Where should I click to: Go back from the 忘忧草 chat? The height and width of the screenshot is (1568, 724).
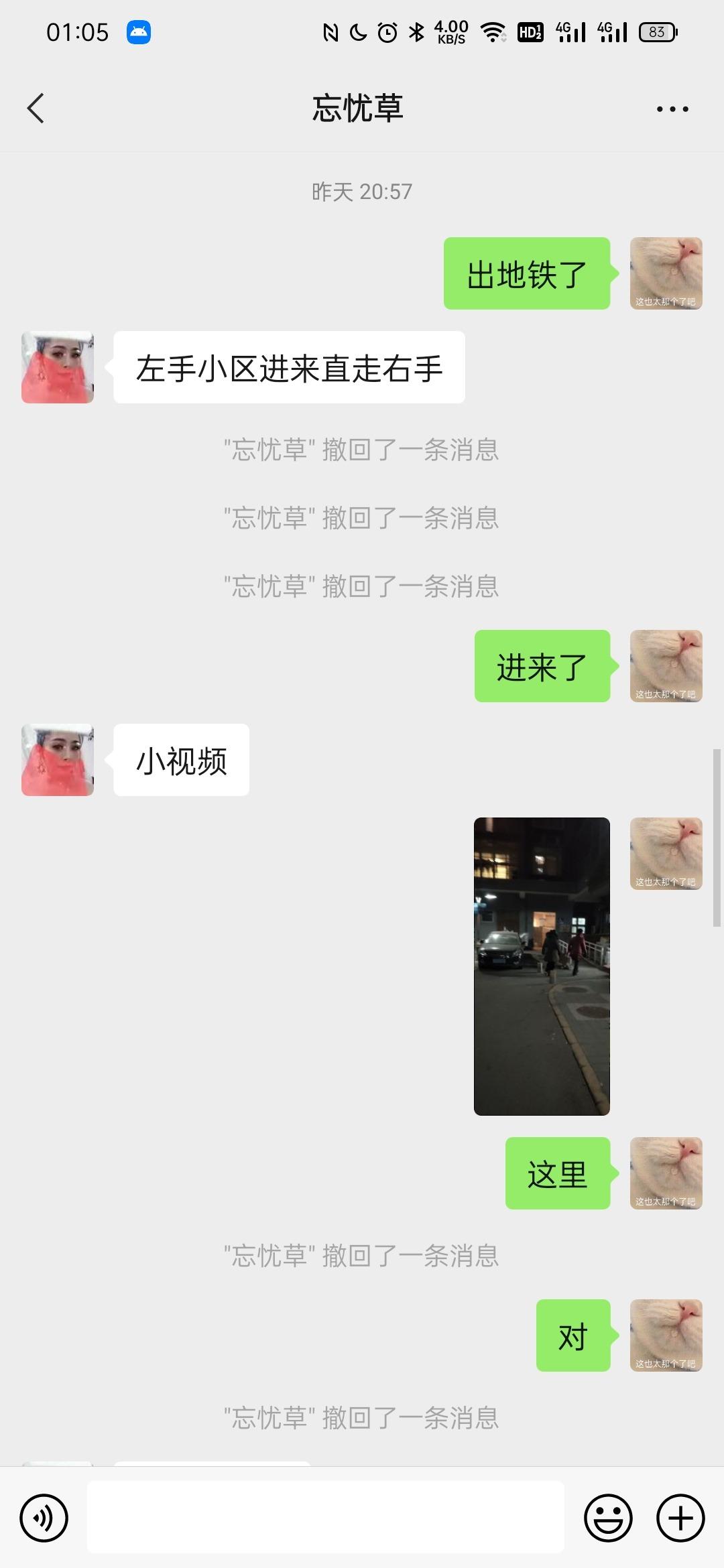(x=36, y=109)
